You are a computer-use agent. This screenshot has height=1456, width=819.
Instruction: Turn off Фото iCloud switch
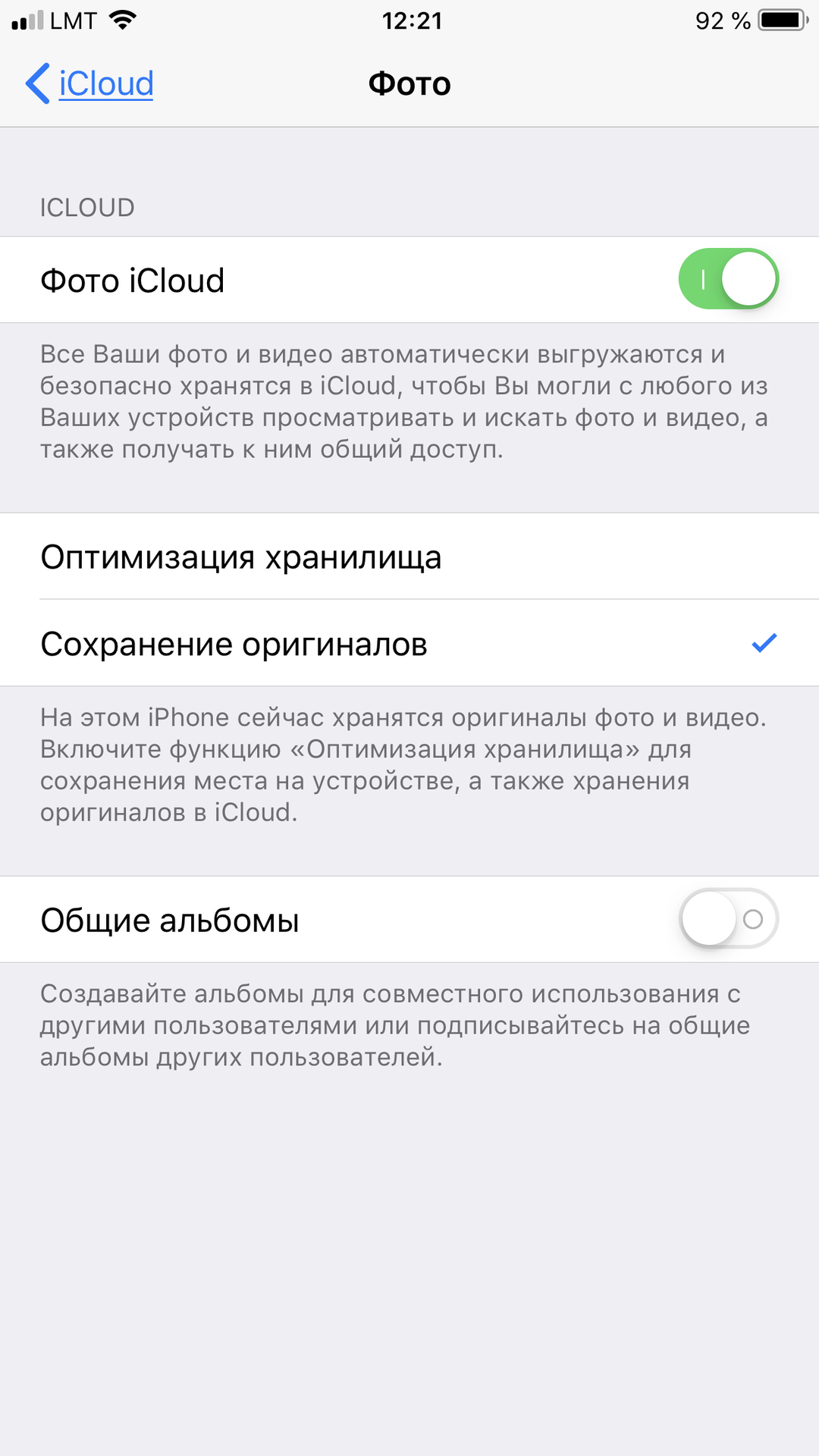728,279
